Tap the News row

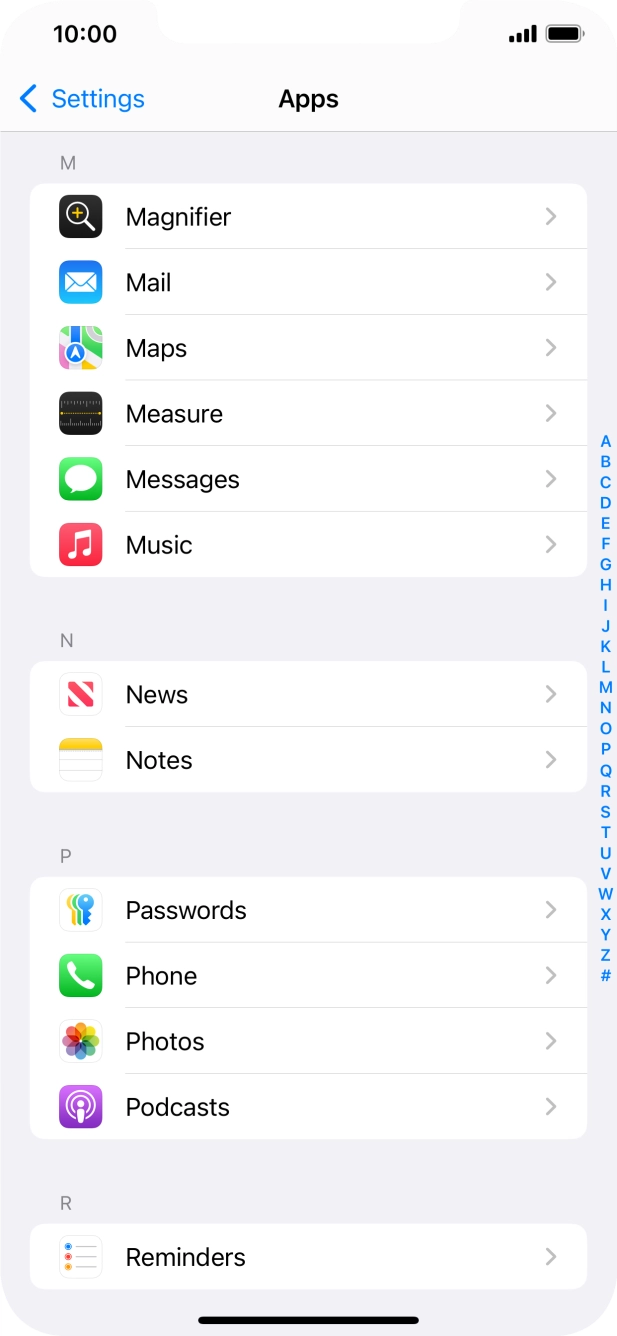click(x=308, y=695)
